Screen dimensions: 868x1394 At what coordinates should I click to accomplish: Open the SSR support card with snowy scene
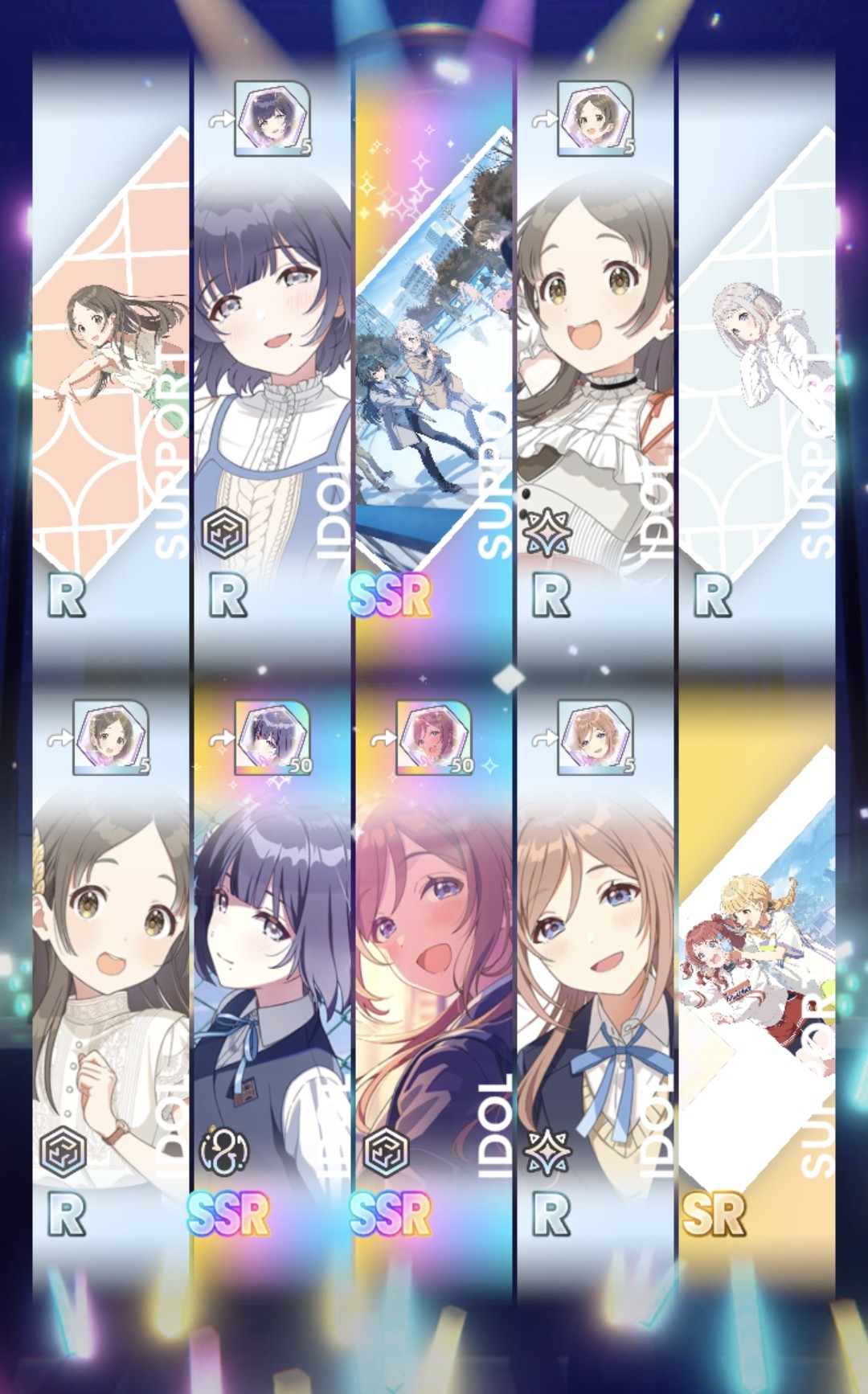434,354
